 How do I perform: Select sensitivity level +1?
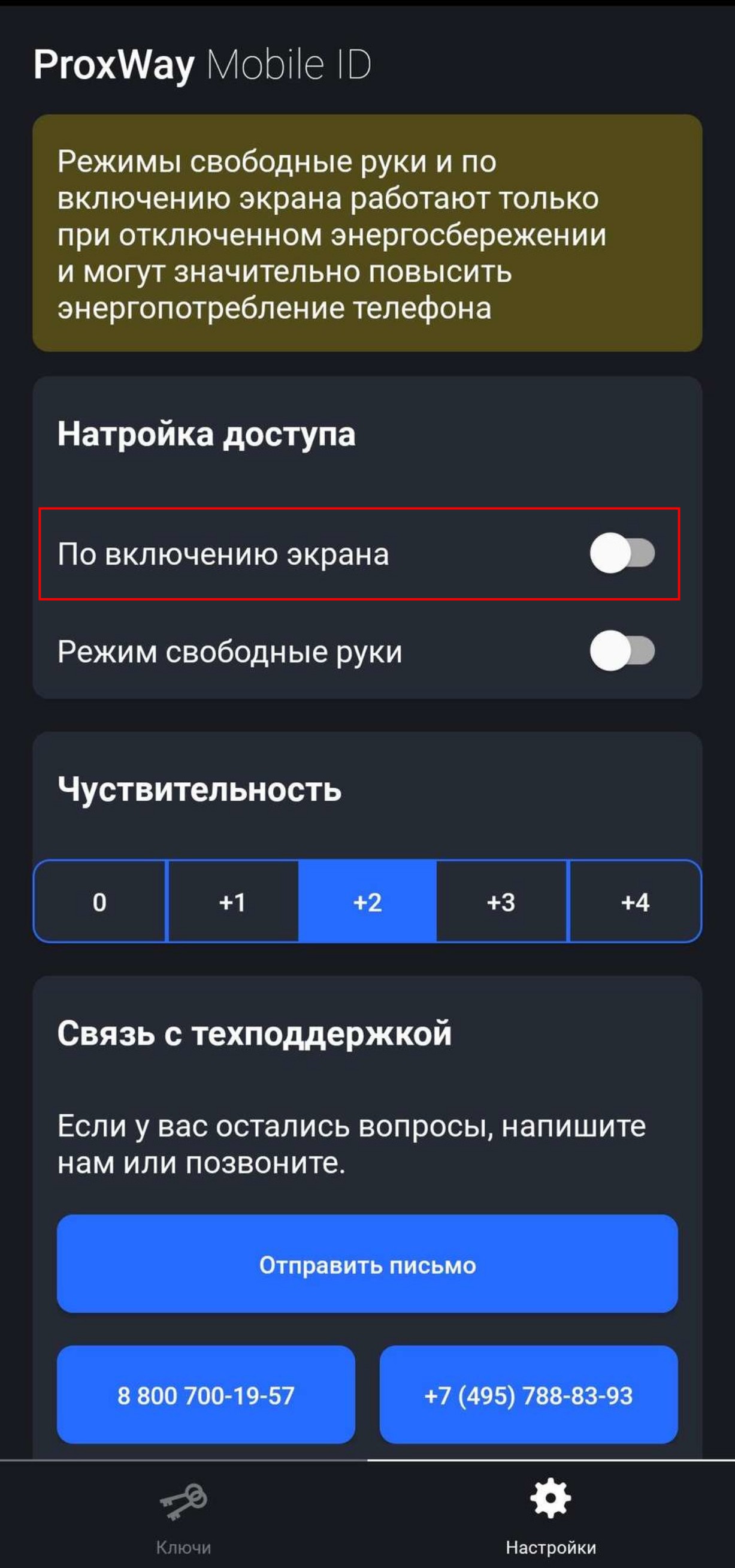[x=232, y=901]
